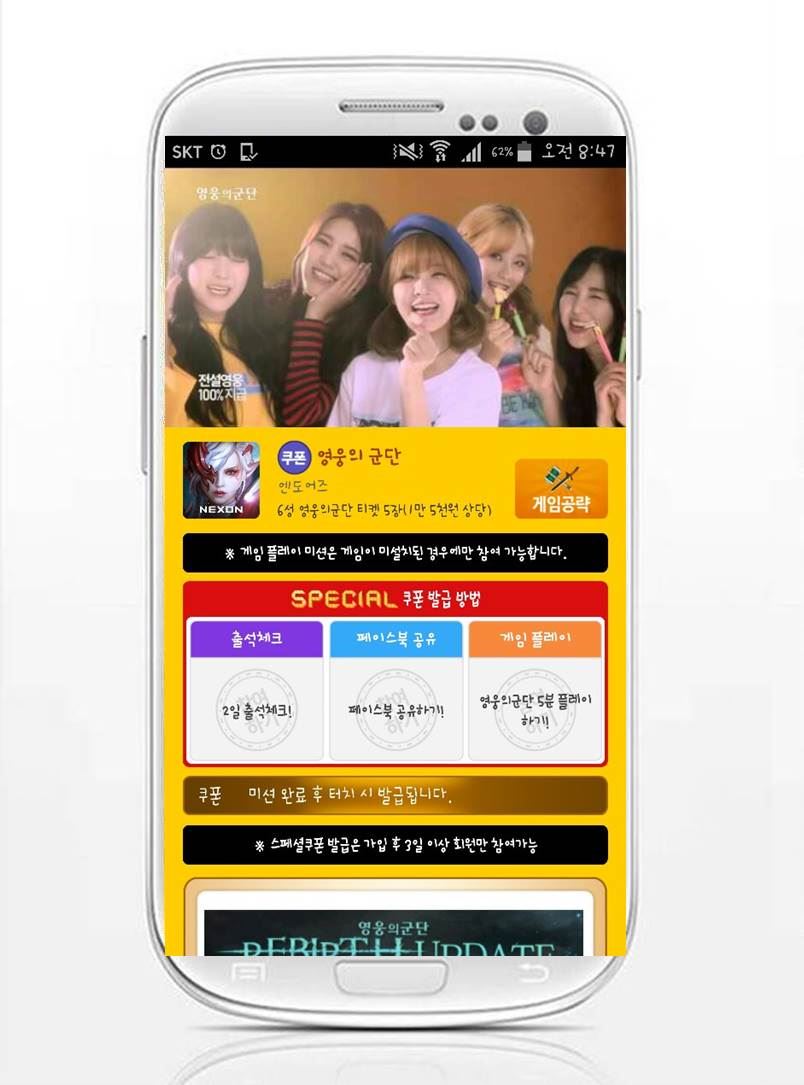Select the 출석체크 attendance mission card
The height and width of the screenshot is (1085, 804).
(256, 691)
